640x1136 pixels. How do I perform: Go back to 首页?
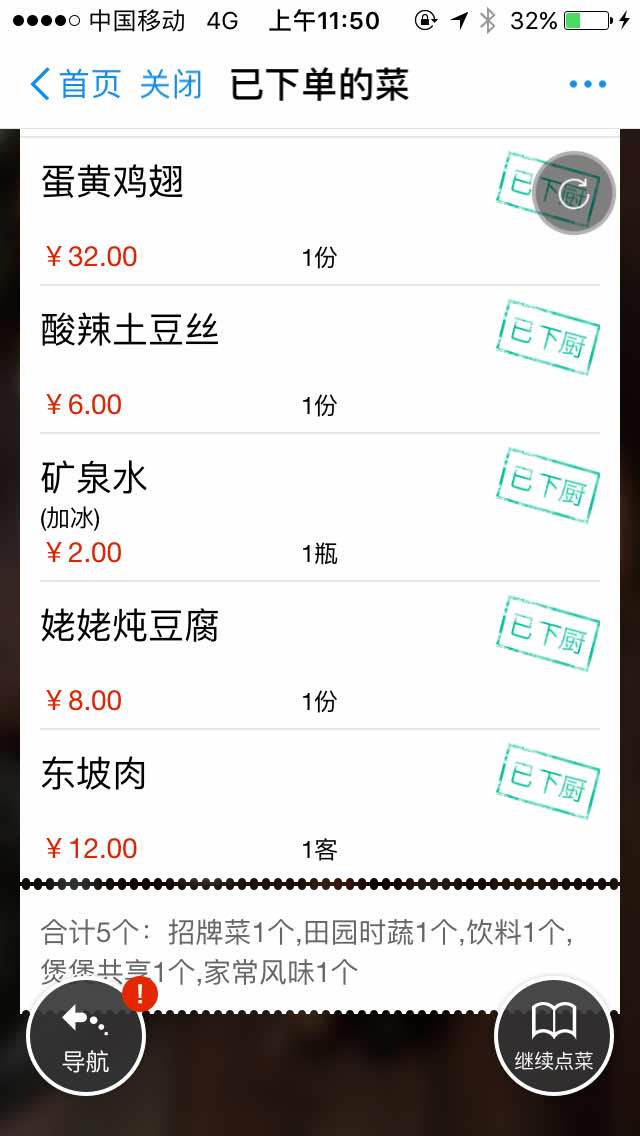(76, 85)
